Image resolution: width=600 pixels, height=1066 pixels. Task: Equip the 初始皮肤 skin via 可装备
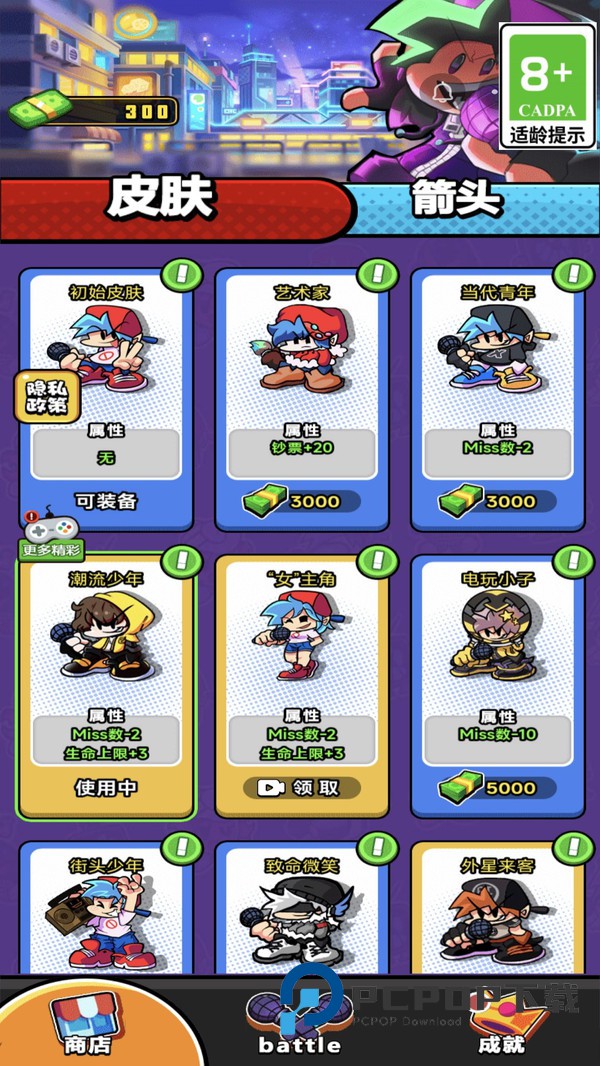[x=106, y=501]
